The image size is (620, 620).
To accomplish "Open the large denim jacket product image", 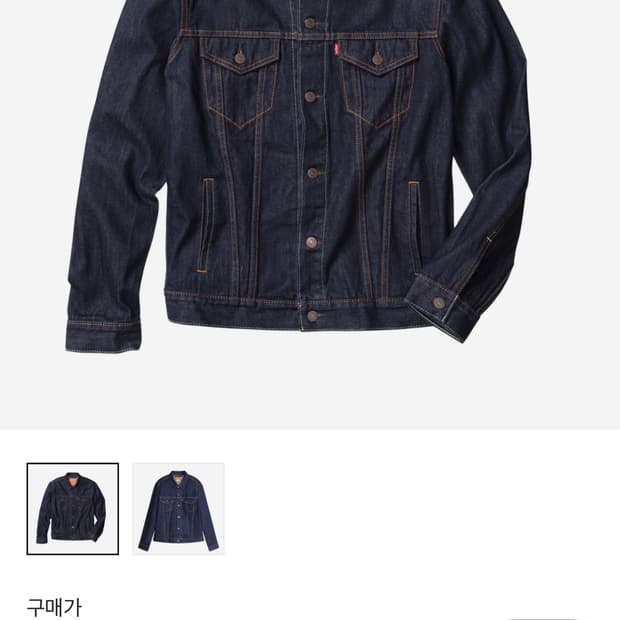I will coord(310,214).
